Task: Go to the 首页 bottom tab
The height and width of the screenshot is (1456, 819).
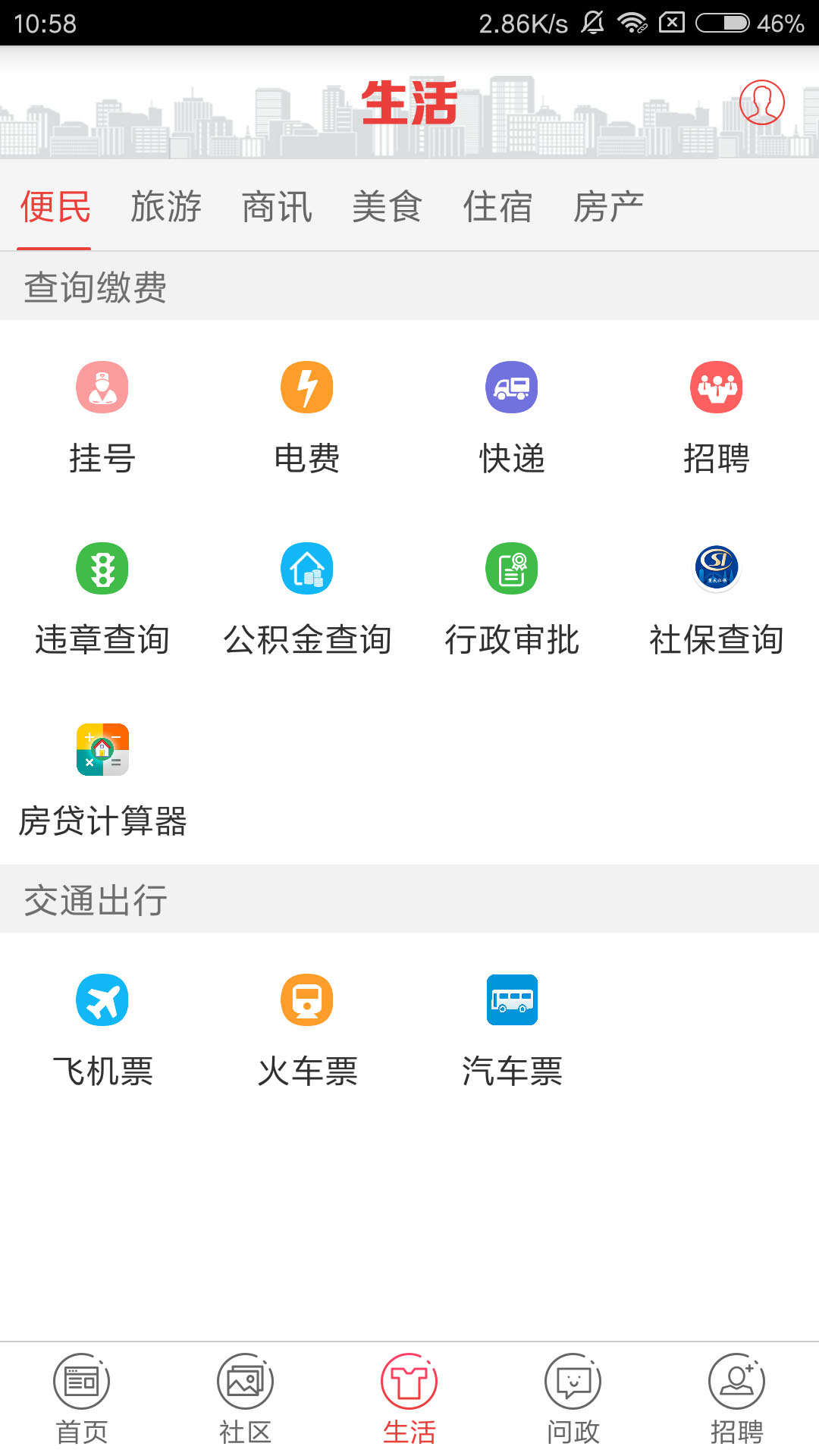Action: click(82, 1399)
